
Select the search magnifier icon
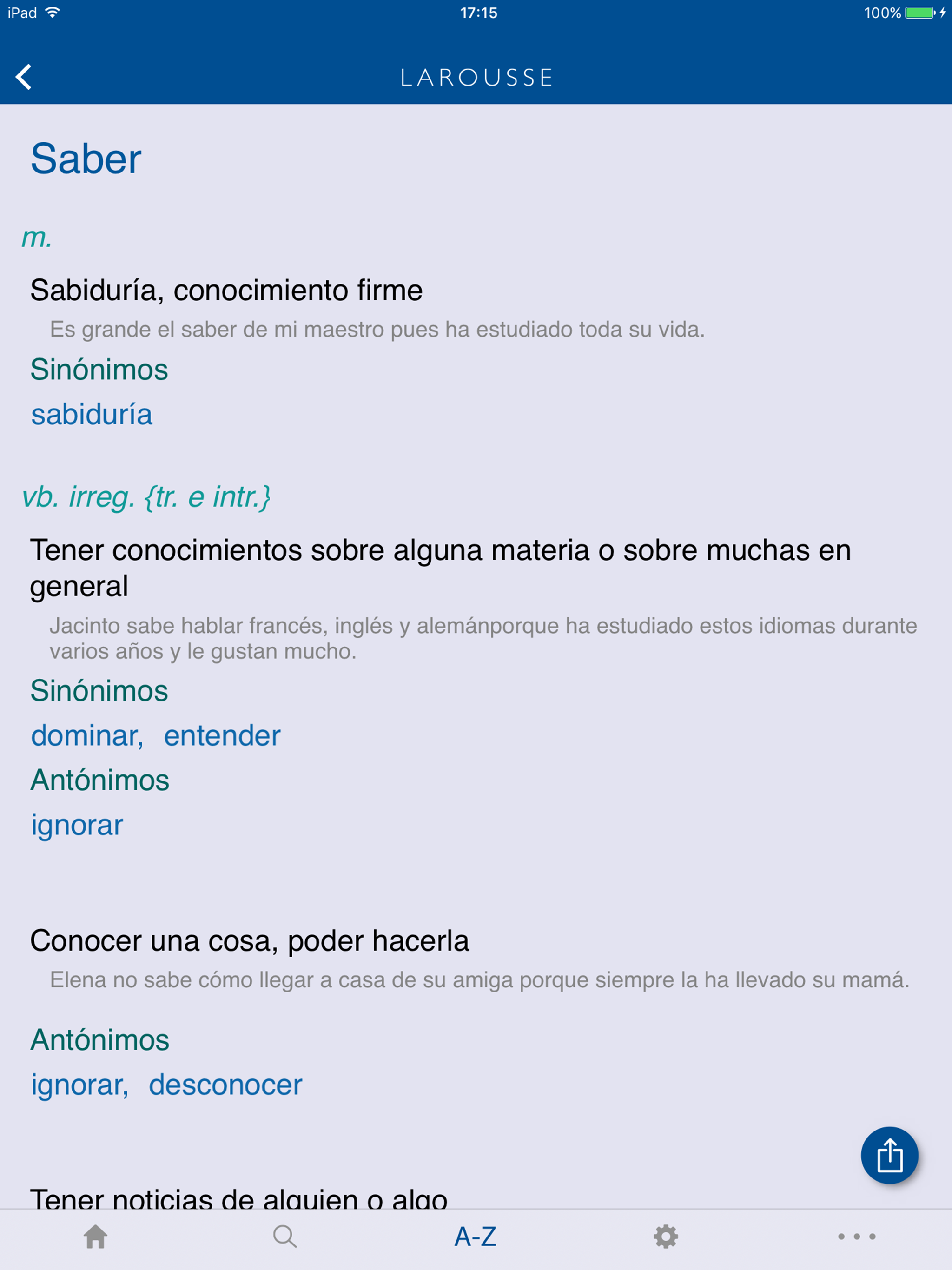[285, 1236]
